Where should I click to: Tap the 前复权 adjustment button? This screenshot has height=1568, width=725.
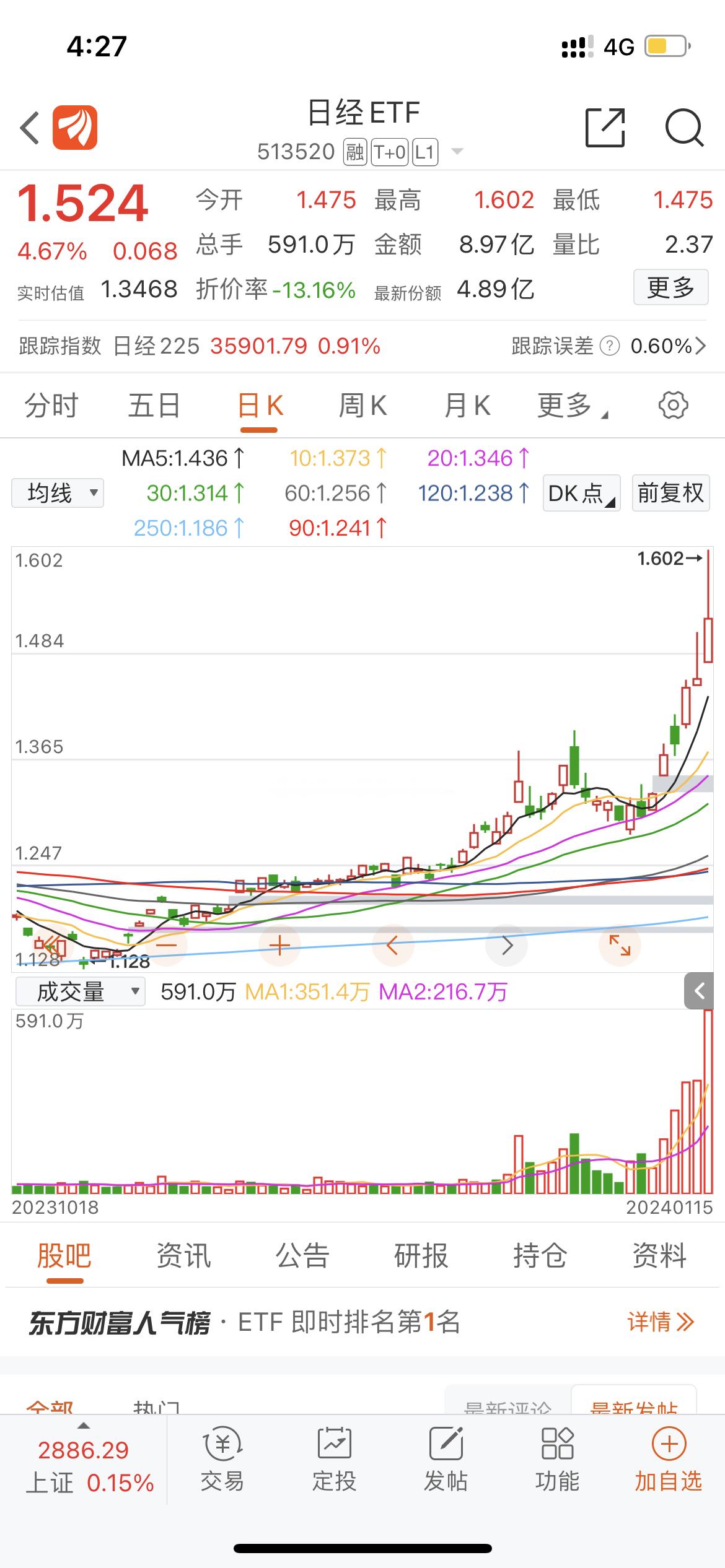click(x=670, y=493)
